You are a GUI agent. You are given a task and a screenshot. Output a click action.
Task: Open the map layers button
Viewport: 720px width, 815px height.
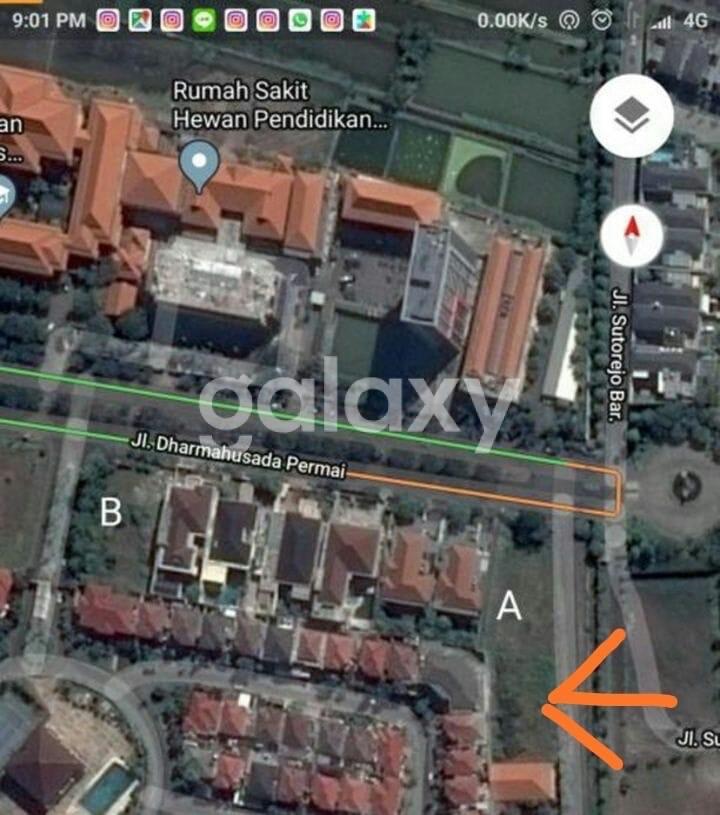[x=631, y=117]
